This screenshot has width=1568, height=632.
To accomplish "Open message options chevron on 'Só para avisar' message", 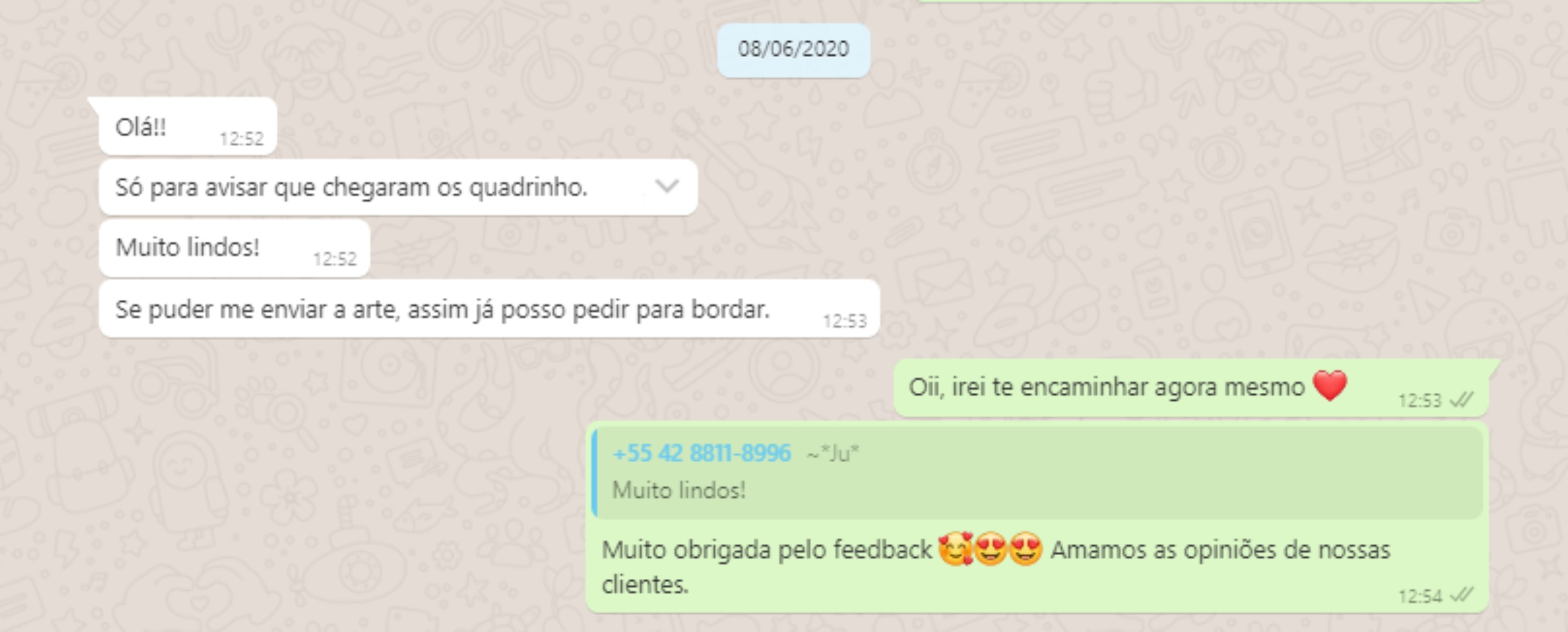I will tap(667, 186).
